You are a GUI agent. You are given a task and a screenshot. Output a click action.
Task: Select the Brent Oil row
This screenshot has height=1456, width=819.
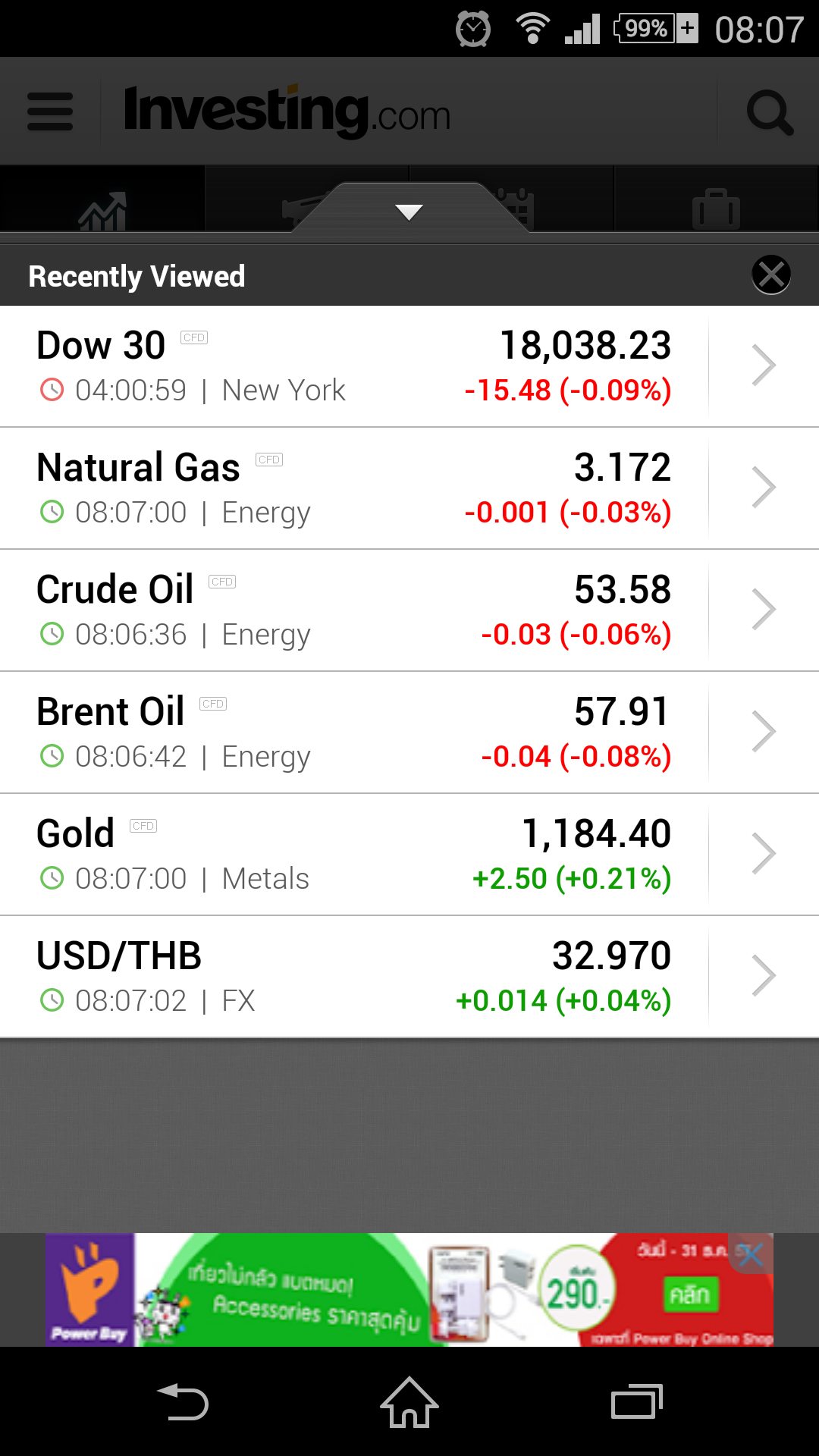click(x=409, y=733)
